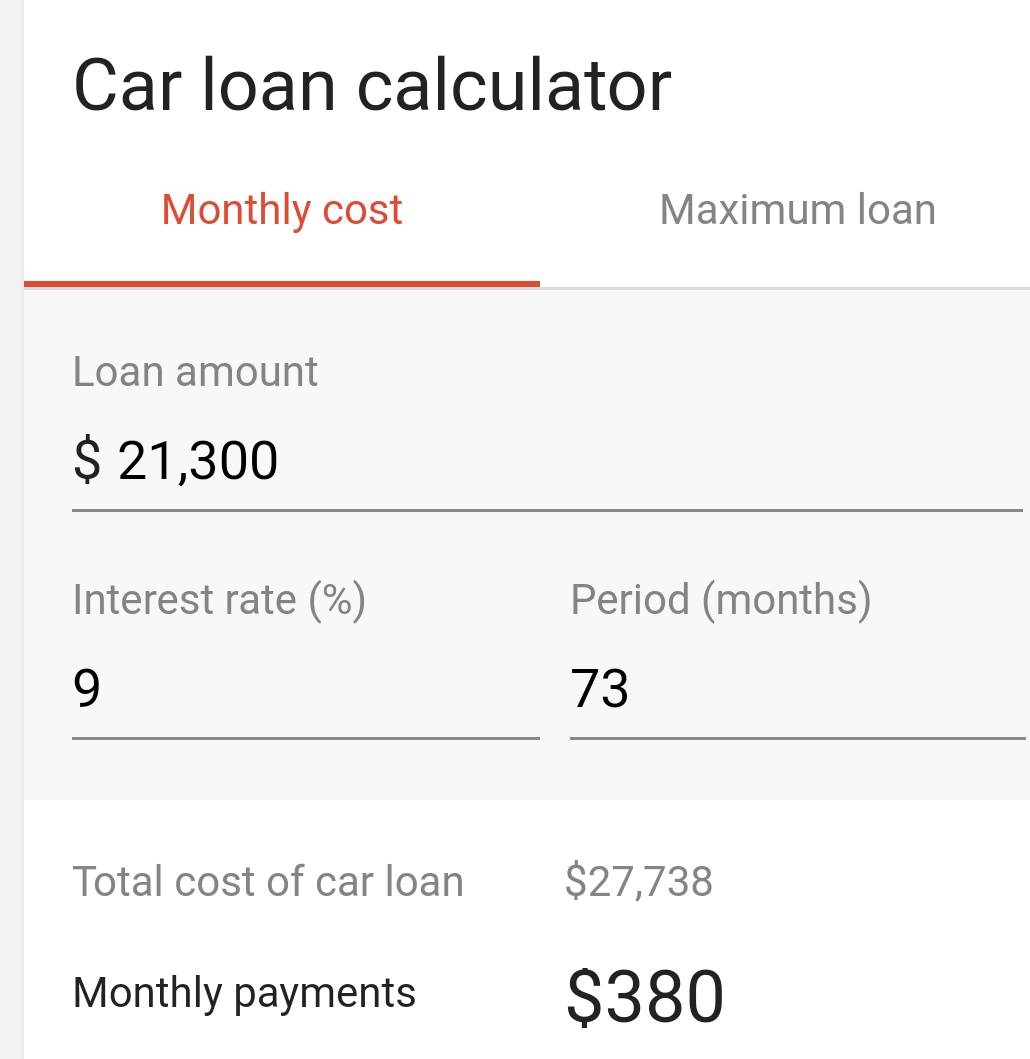Focus the Period (months) field

[795, 689]
